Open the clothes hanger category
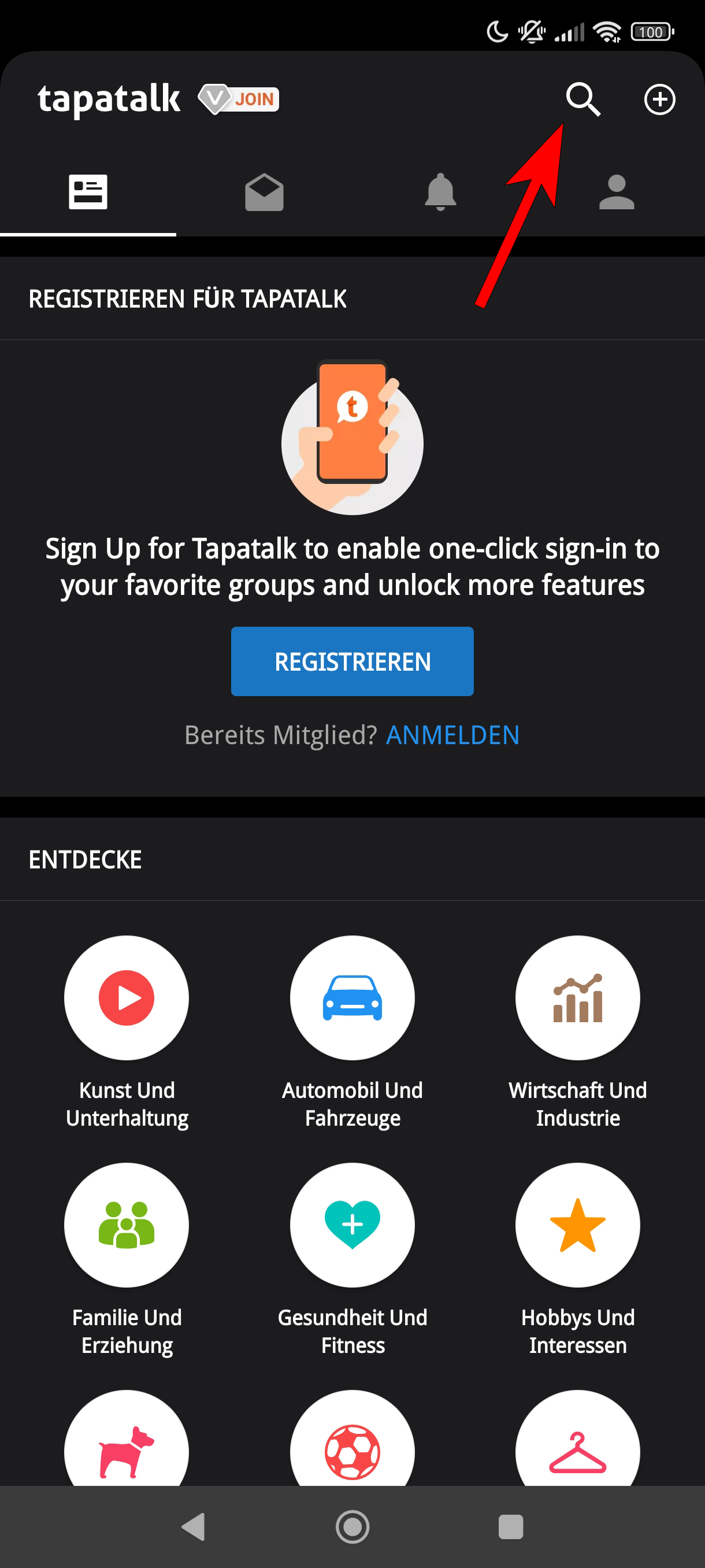705x1568 pixels. (577, 1449)
